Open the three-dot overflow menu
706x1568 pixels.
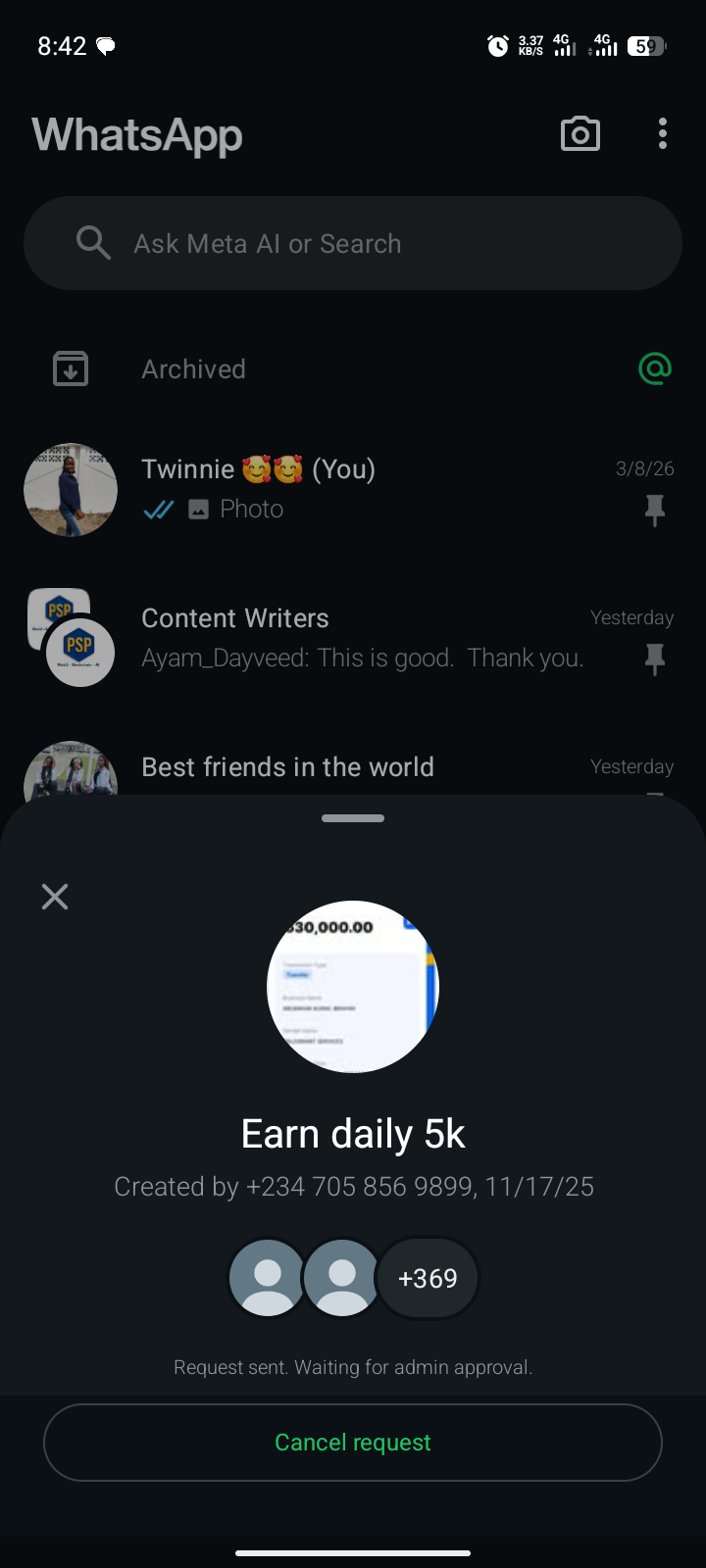[663, 134]
